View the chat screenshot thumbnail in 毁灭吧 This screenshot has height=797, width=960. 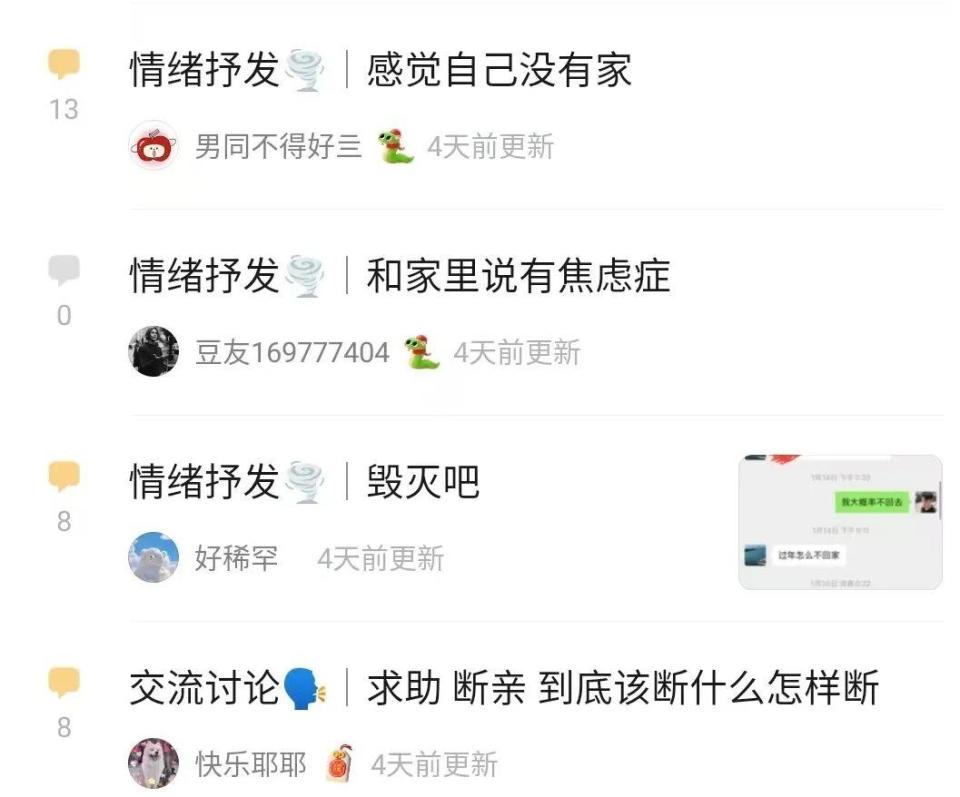pyautogui.click(x=840, y=522)
